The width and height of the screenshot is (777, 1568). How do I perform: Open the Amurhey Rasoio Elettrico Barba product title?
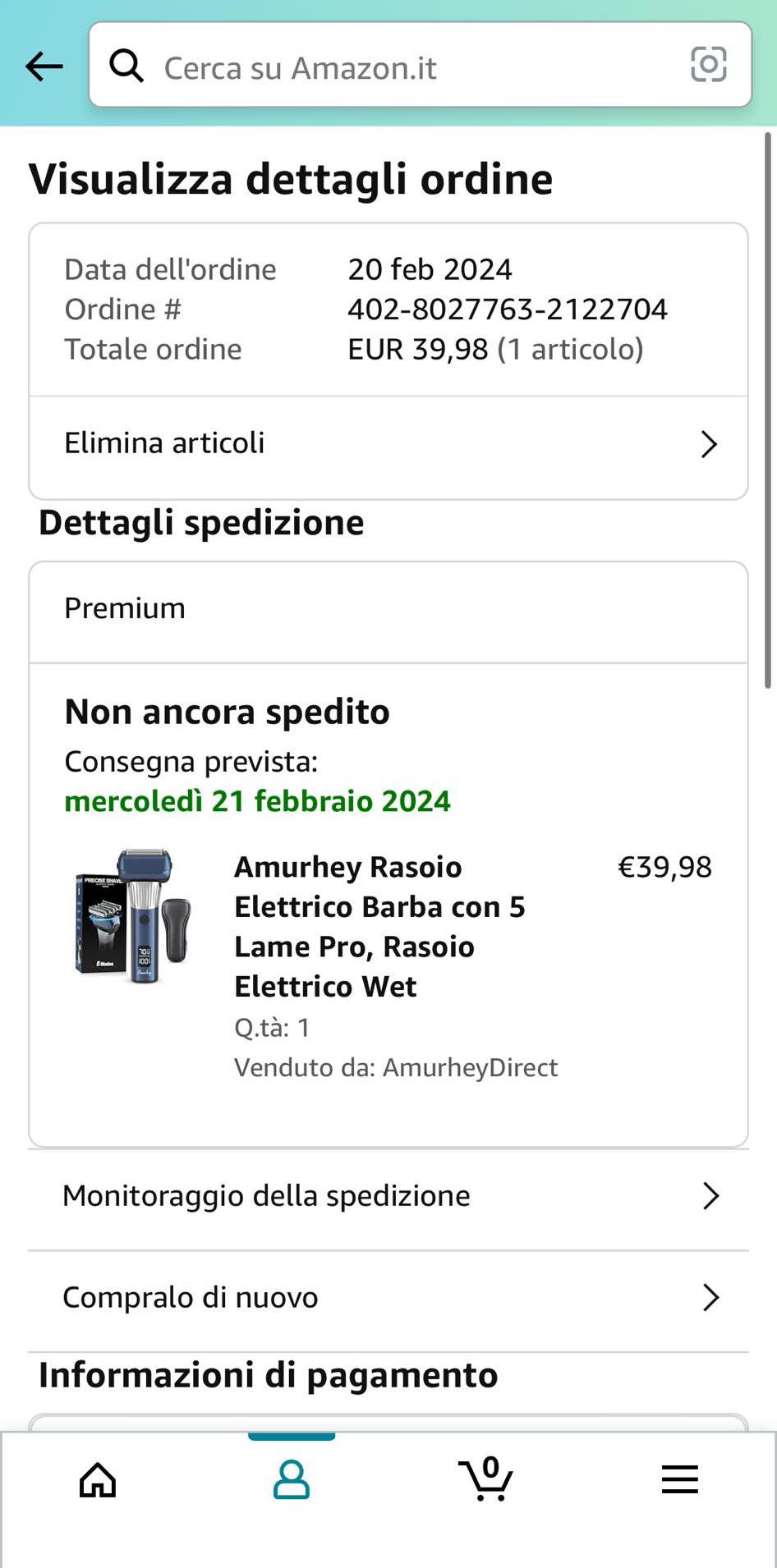[x=379, y=926]
